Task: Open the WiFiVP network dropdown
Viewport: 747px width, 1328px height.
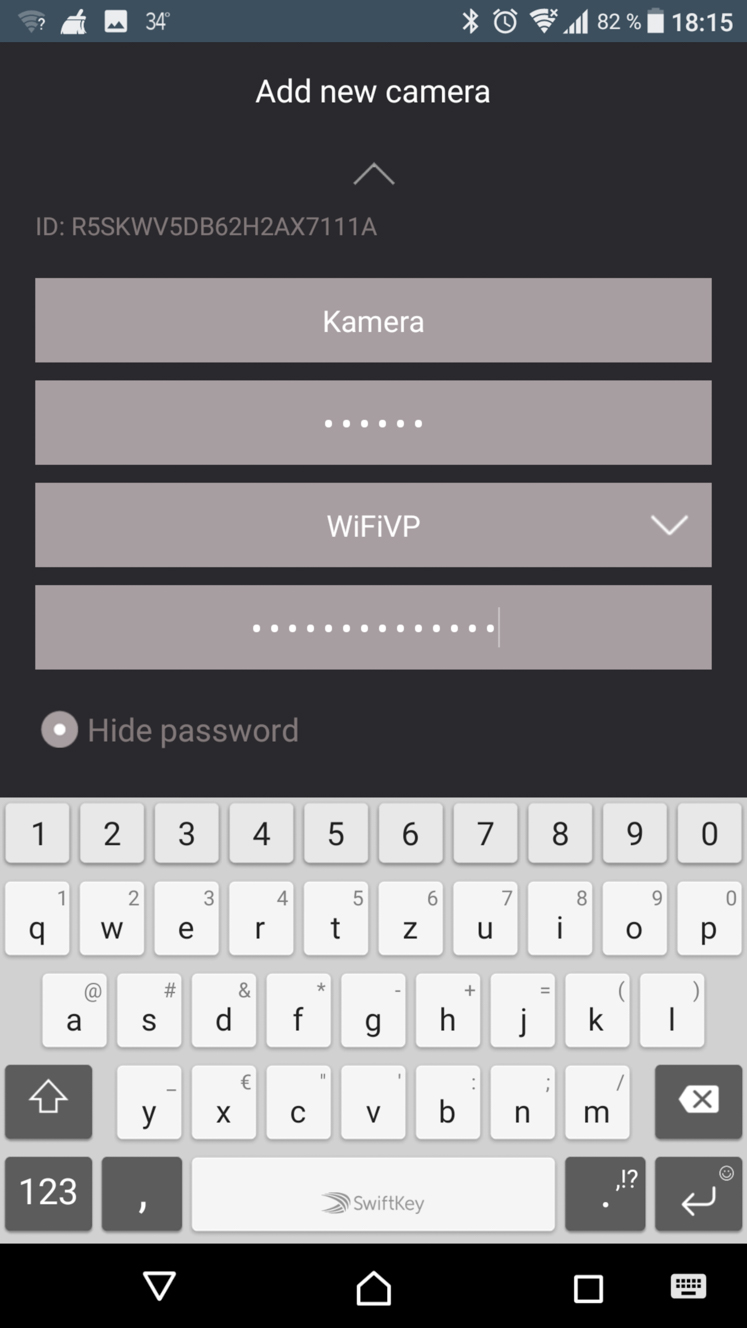Action: (373, 525)
